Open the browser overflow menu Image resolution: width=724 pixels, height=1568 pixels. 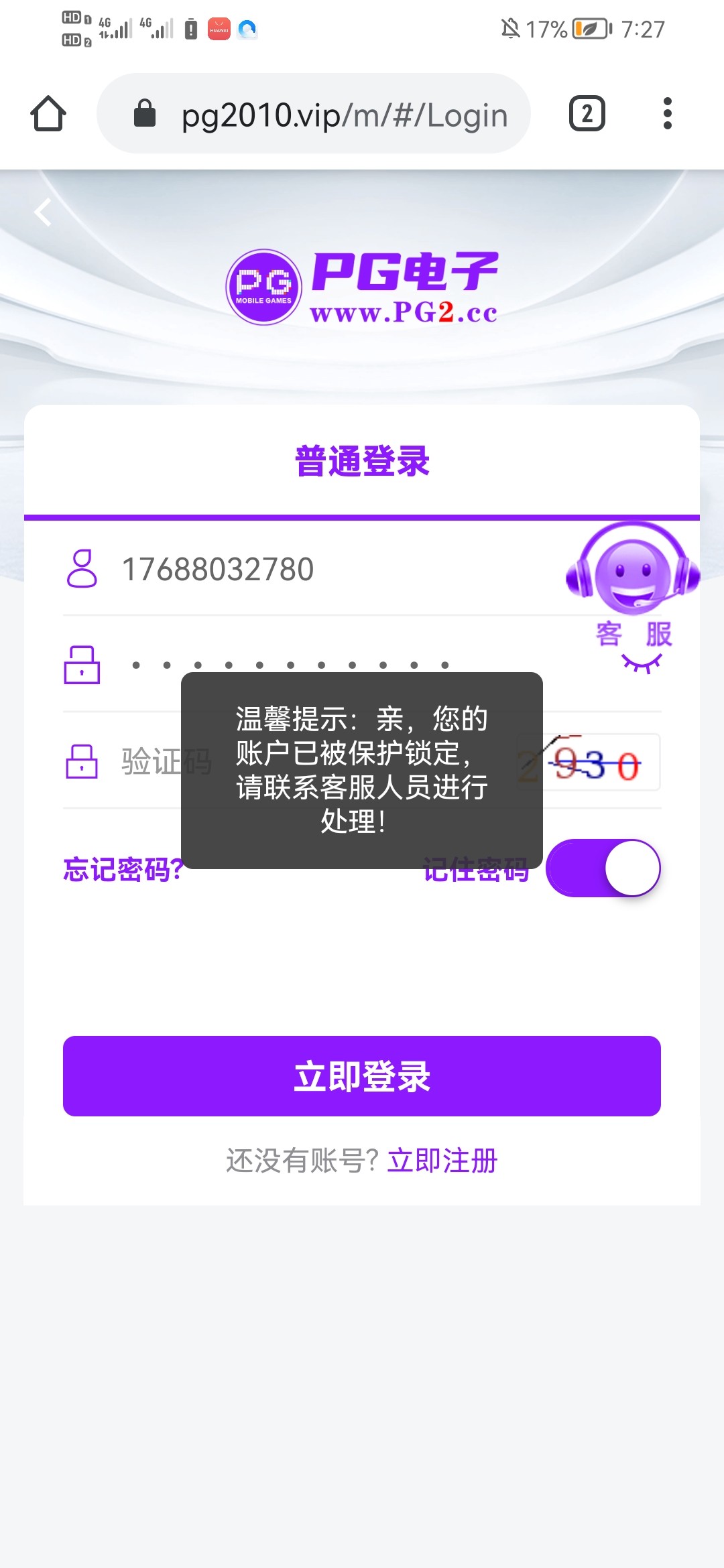[x=666, y=113]
